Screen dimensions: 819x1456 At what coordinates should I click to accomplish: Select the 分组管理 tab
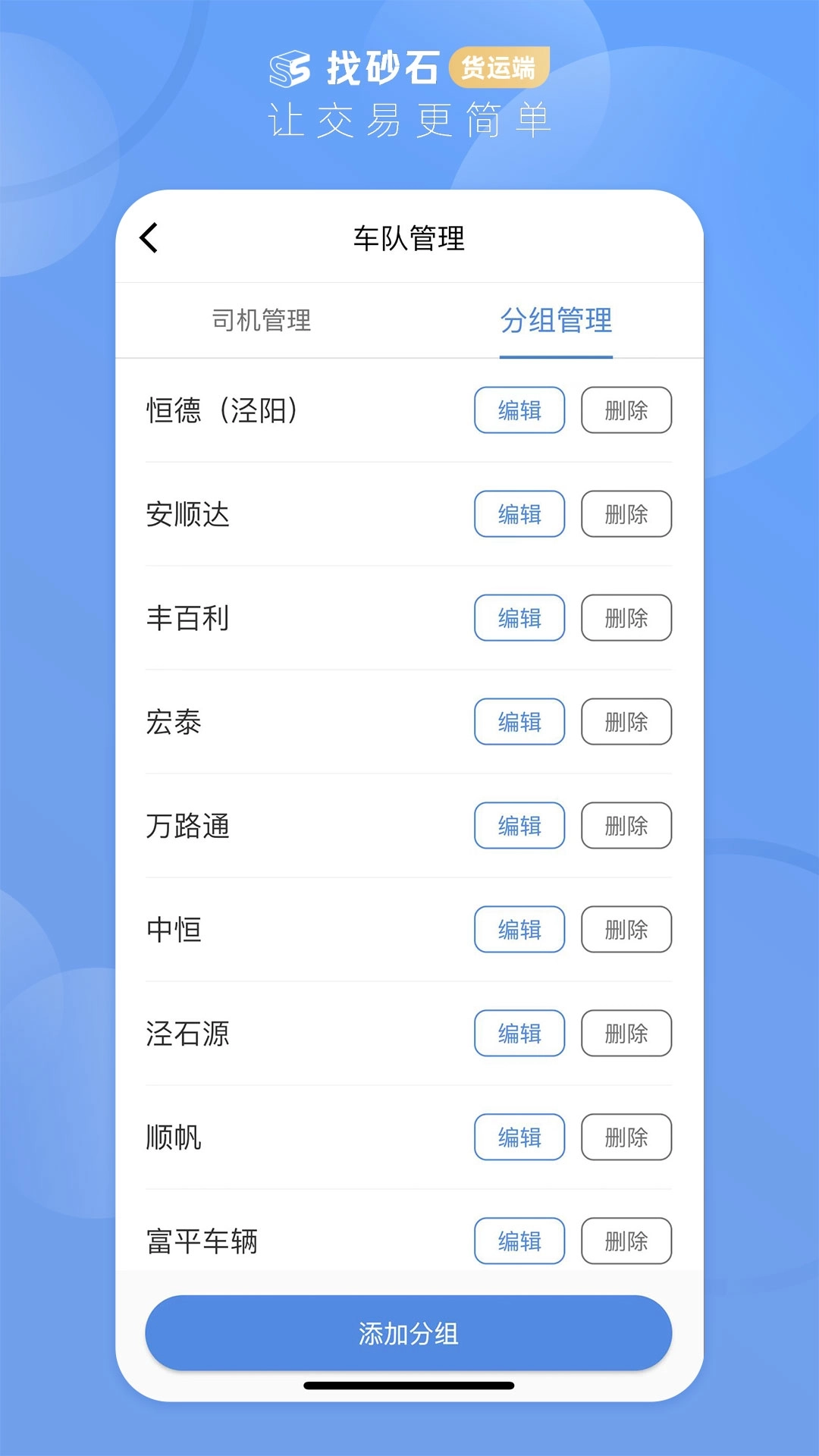point(556,322)
